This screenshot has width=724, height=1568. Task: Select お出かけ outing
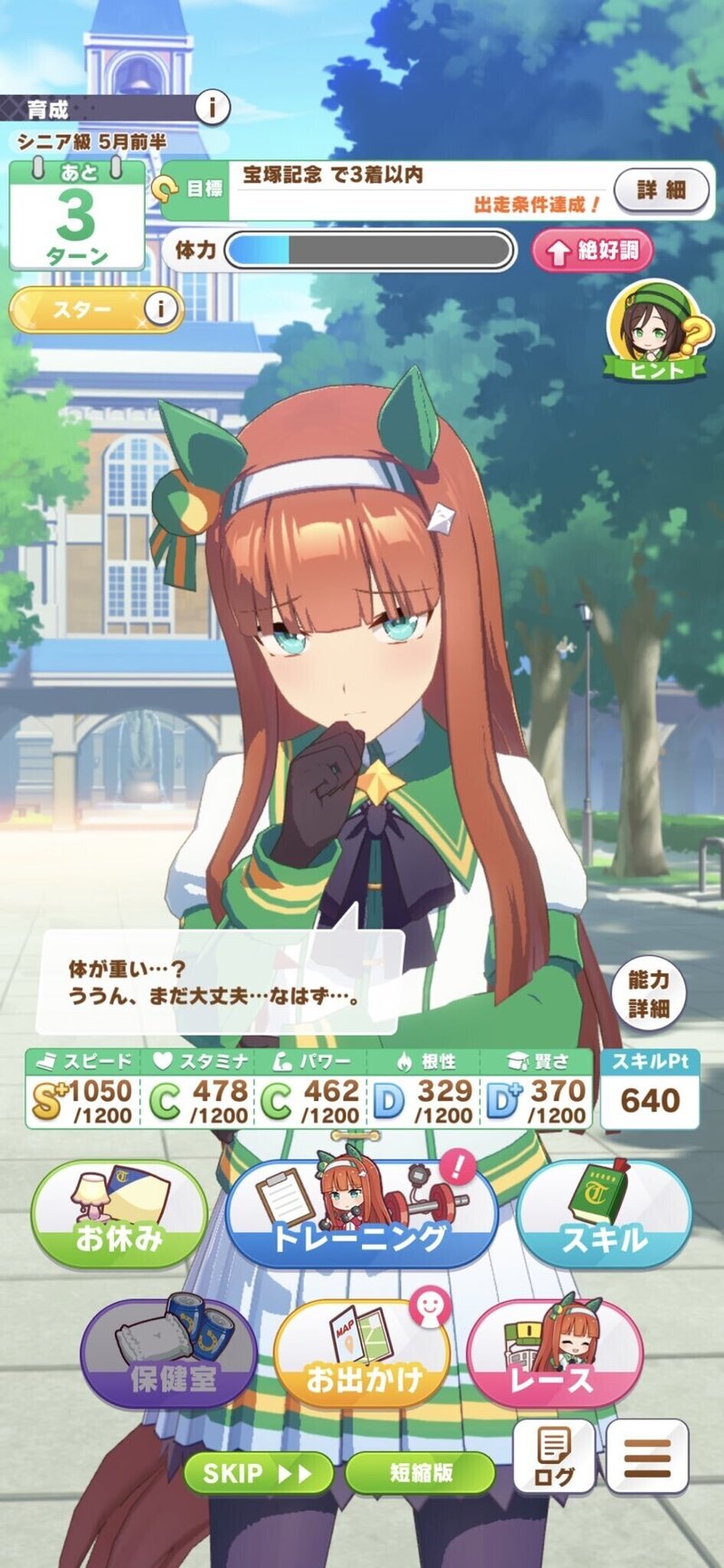pyautogui.click(x=362, y=1355)
